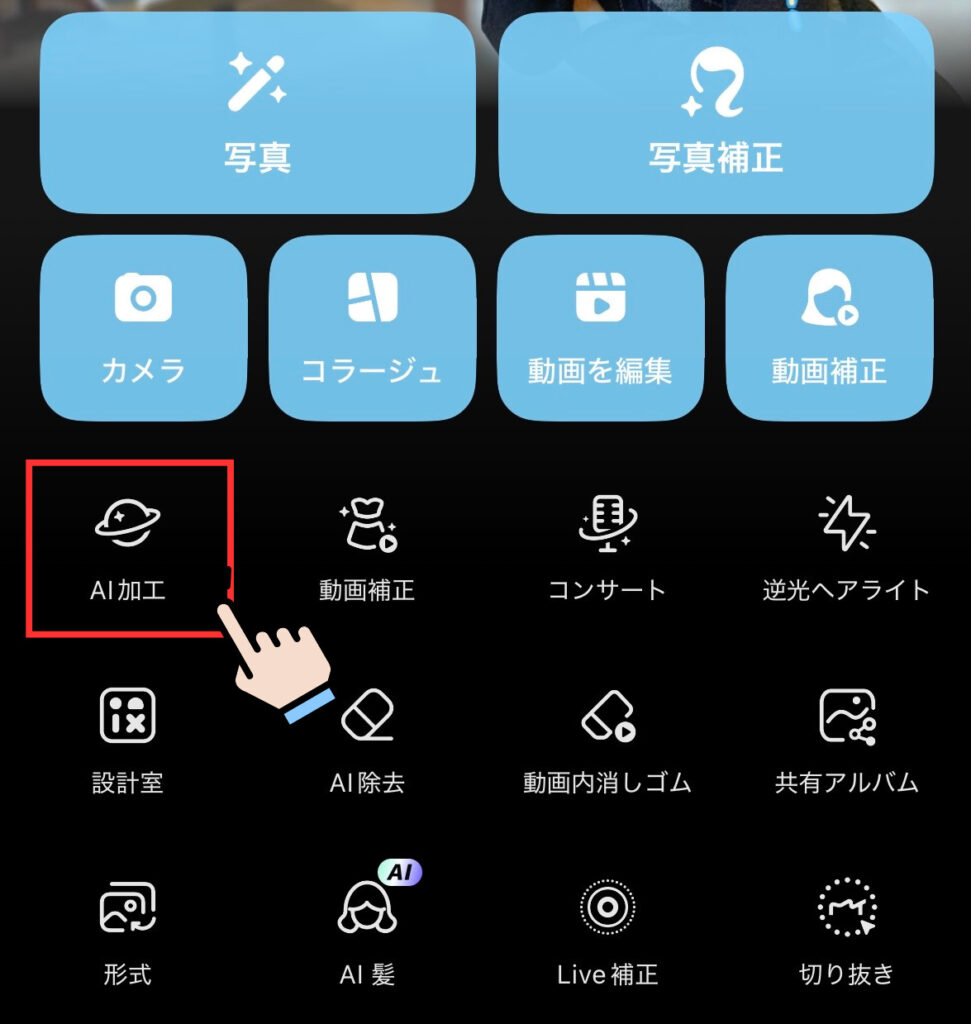Open 動画を編集 video editor
Screen dimensions: 971x1024
[x=600, y=327]
